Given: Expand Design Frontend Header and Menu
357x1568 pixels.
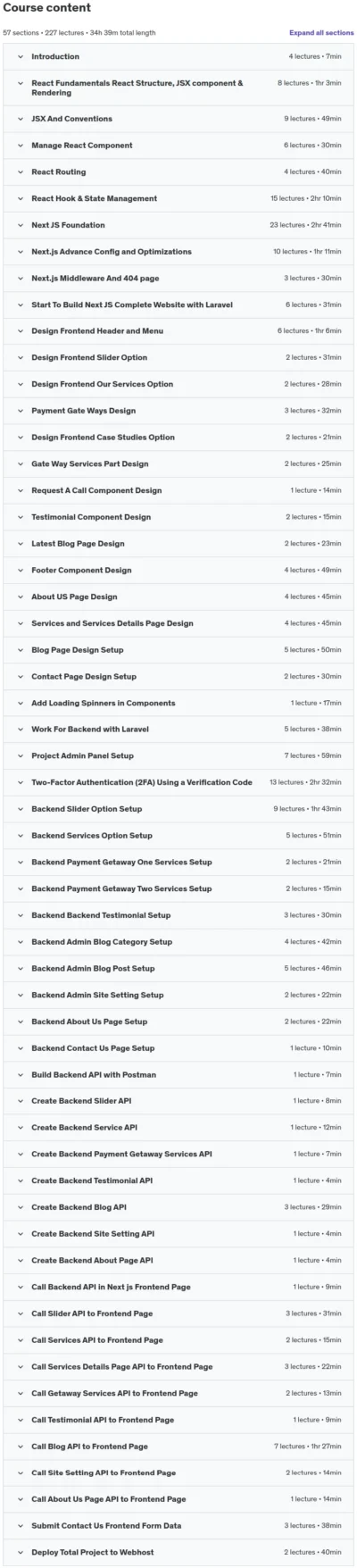Looking at the screenshot, I should [178, 331].
